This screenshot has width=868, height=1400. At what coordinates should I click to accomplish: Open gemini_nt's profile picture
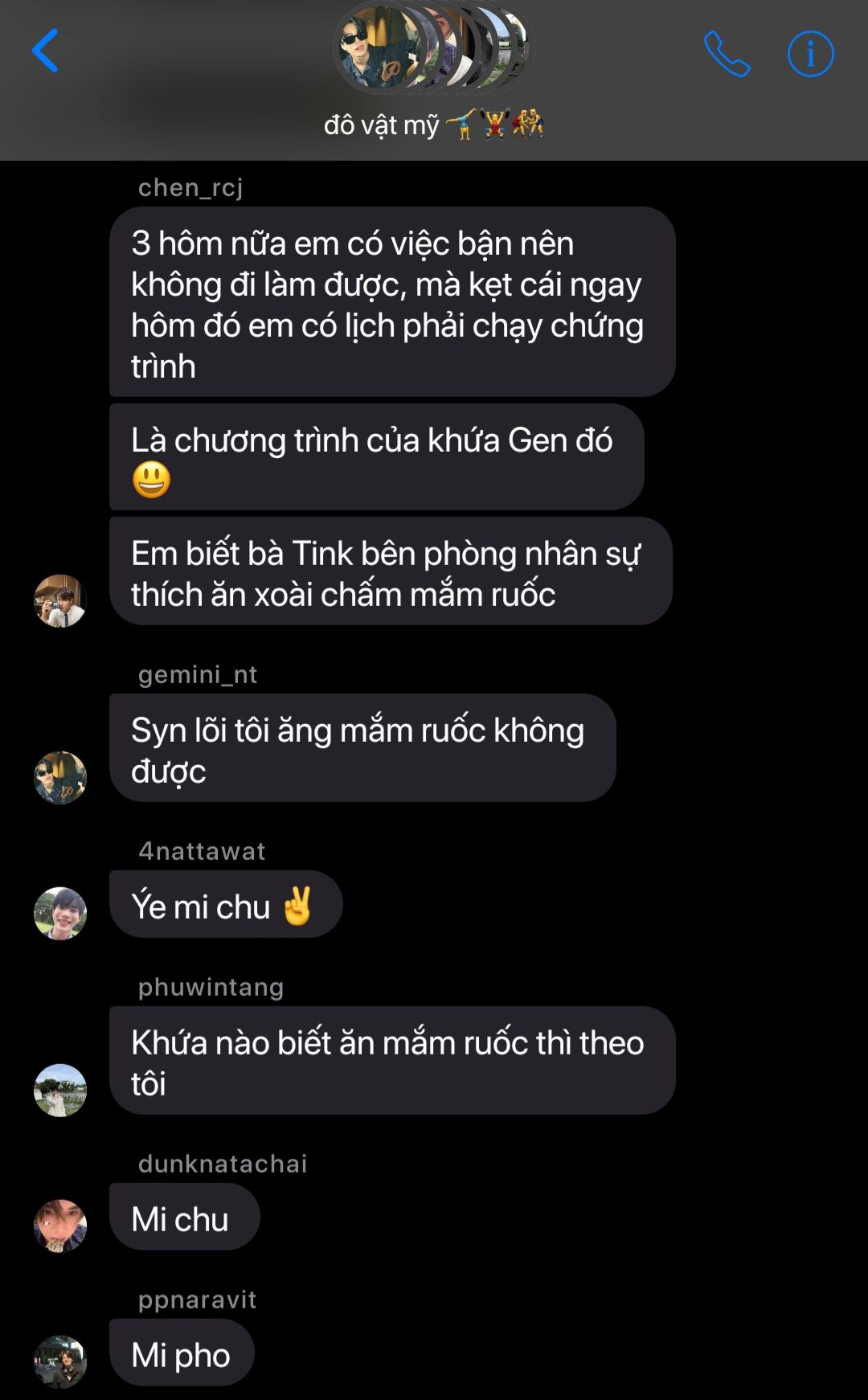(60, 777)
